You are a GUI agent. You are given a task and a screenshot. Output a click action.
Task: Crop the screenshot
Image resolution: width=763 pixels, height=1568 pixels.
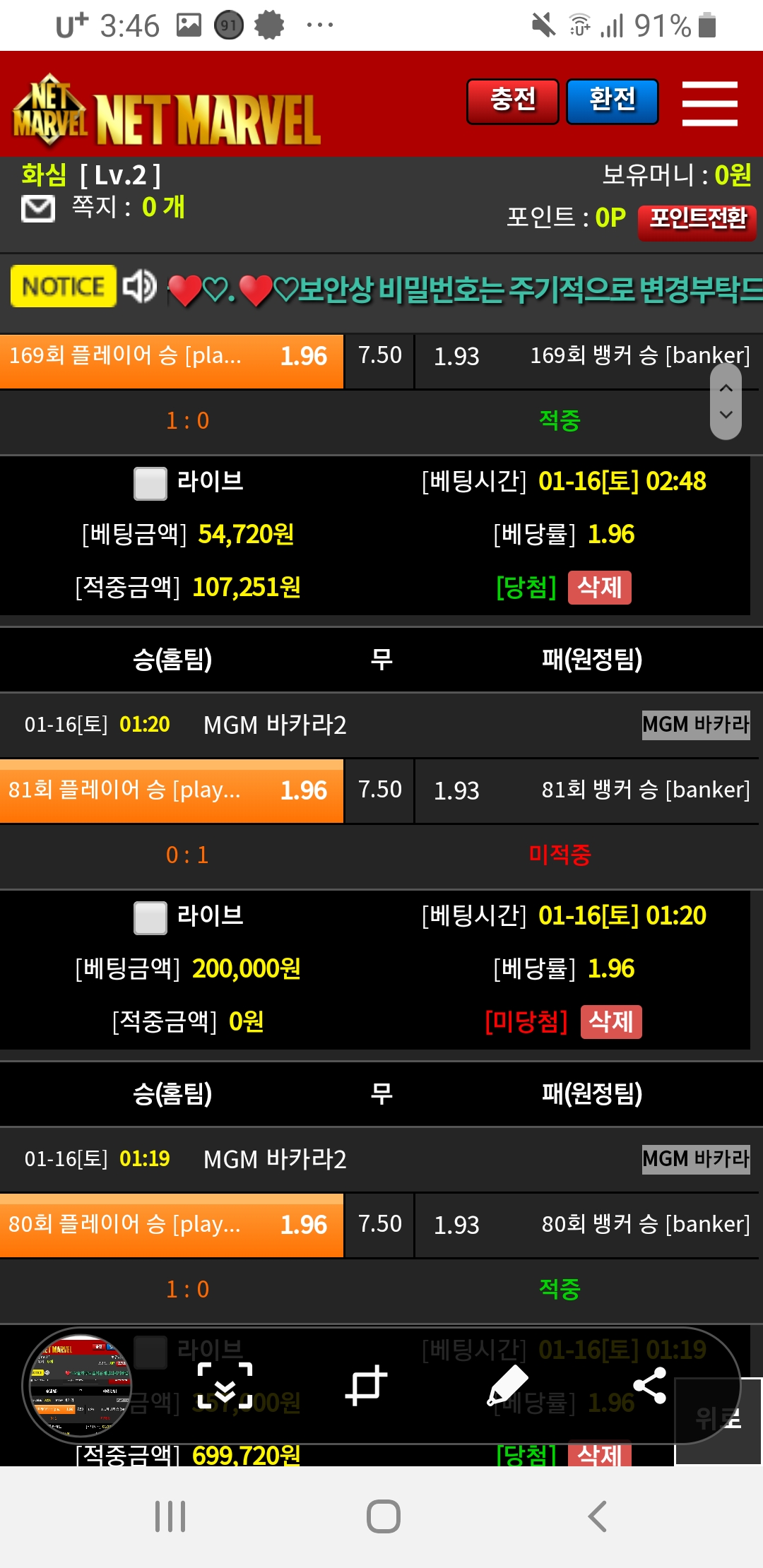366,1386
